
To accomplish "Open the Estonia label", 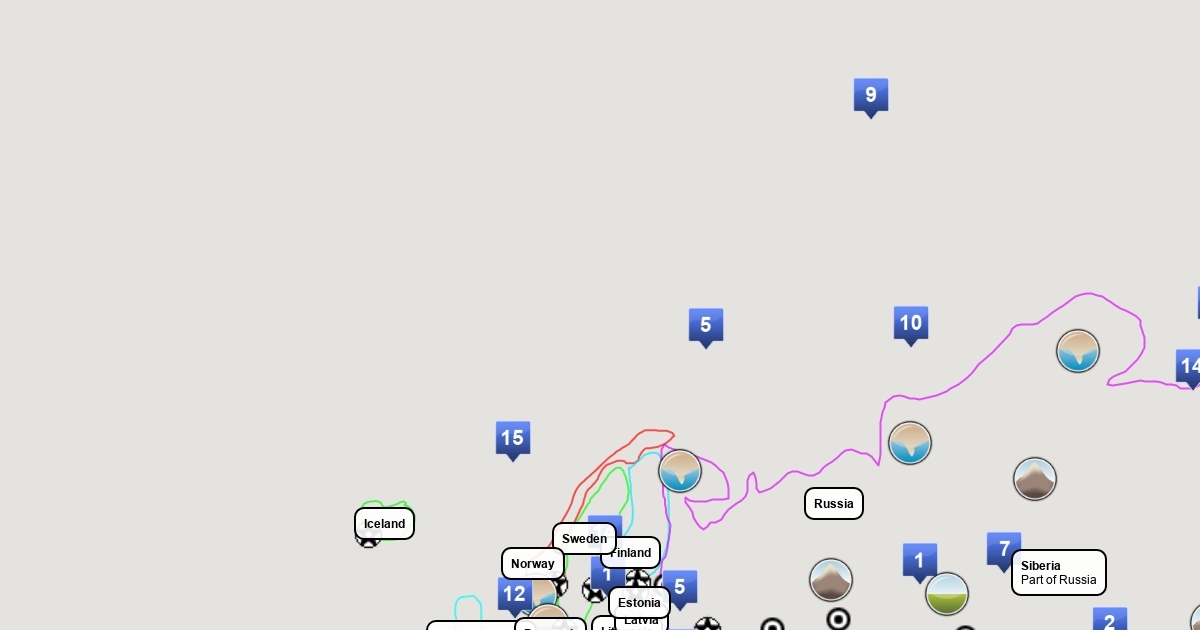I will pos(639,602).
